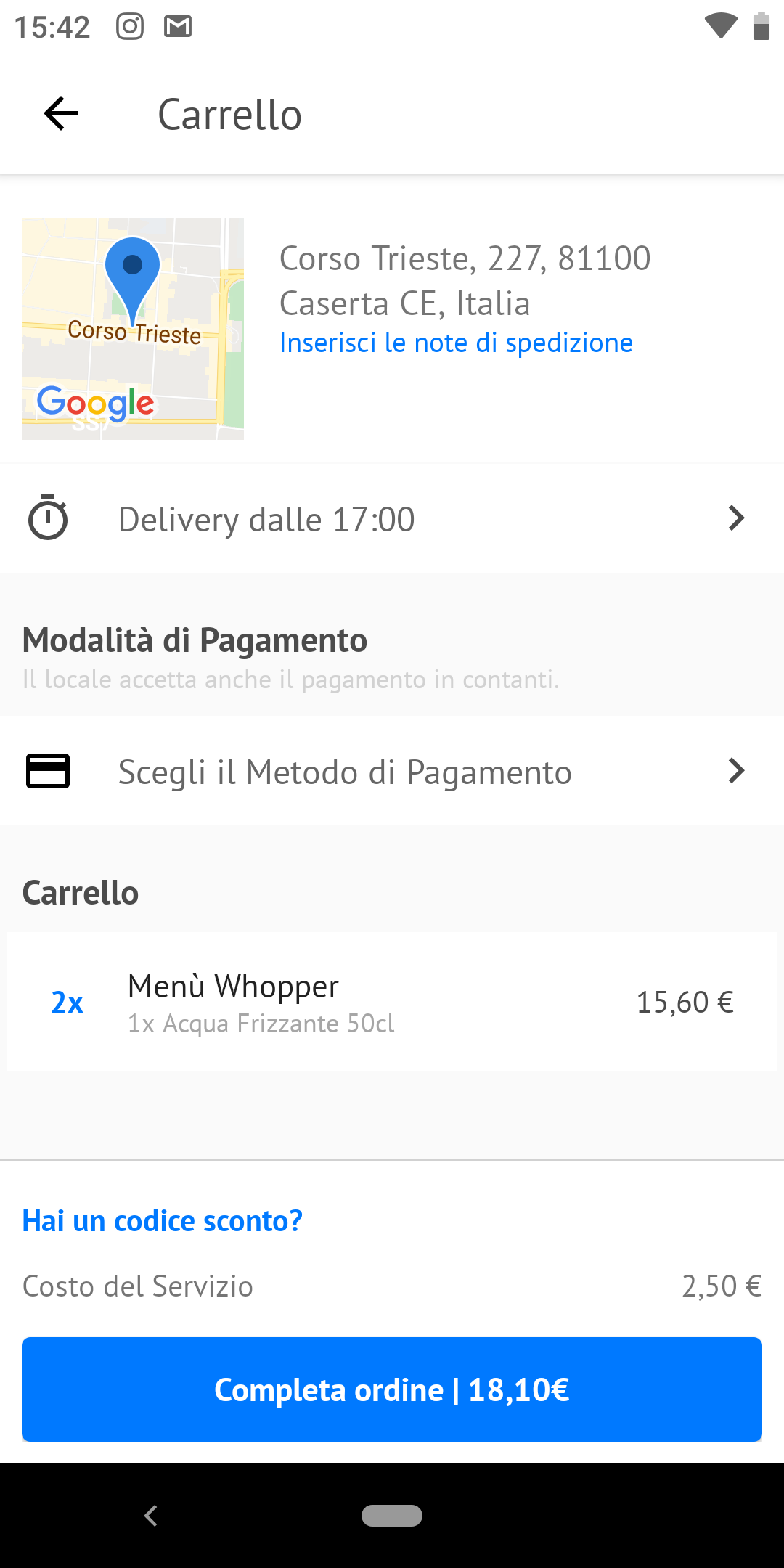Tap Hai un codice sconto? link

(x=162, y=1221)
